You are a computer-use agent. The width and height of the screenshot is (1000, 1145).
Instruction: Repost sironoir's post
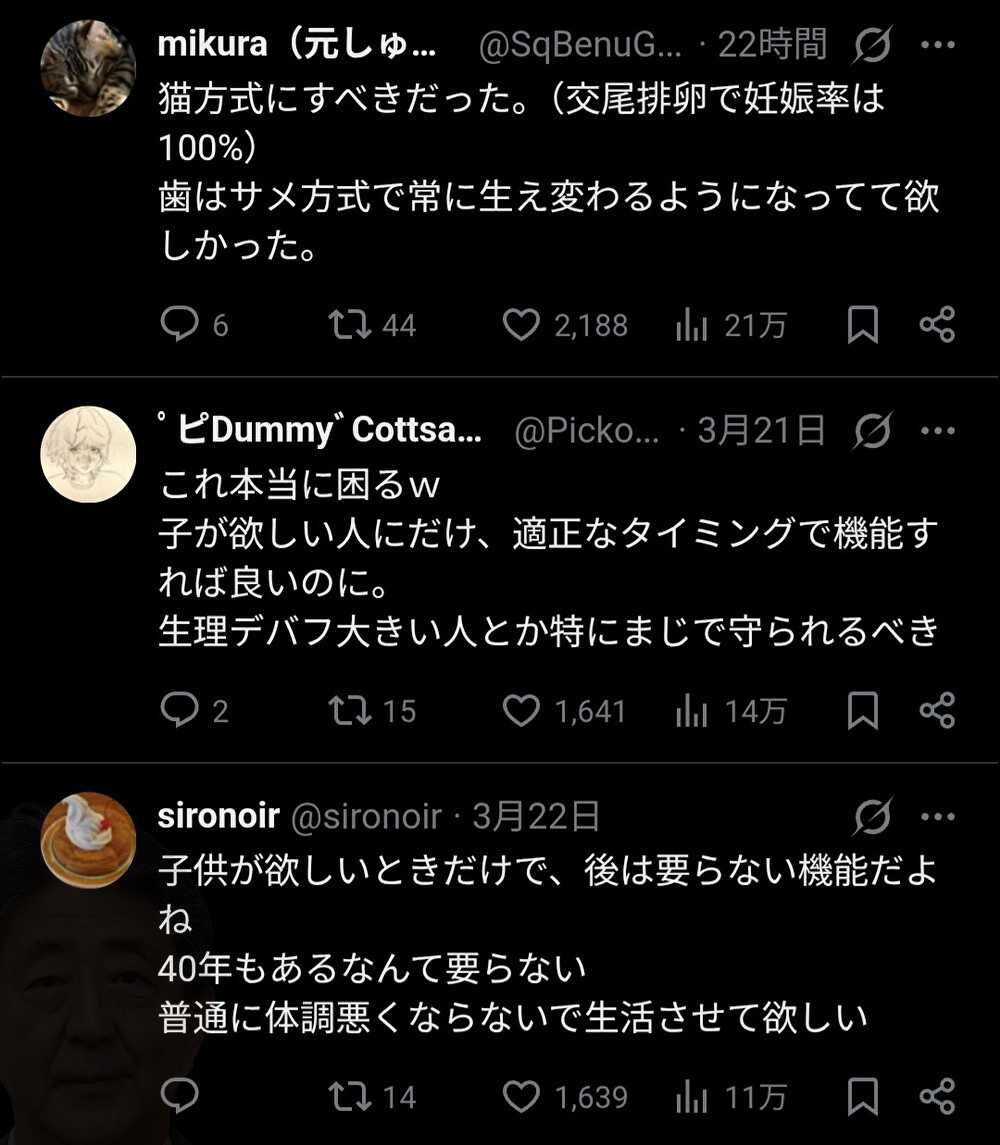[352, 1097]
